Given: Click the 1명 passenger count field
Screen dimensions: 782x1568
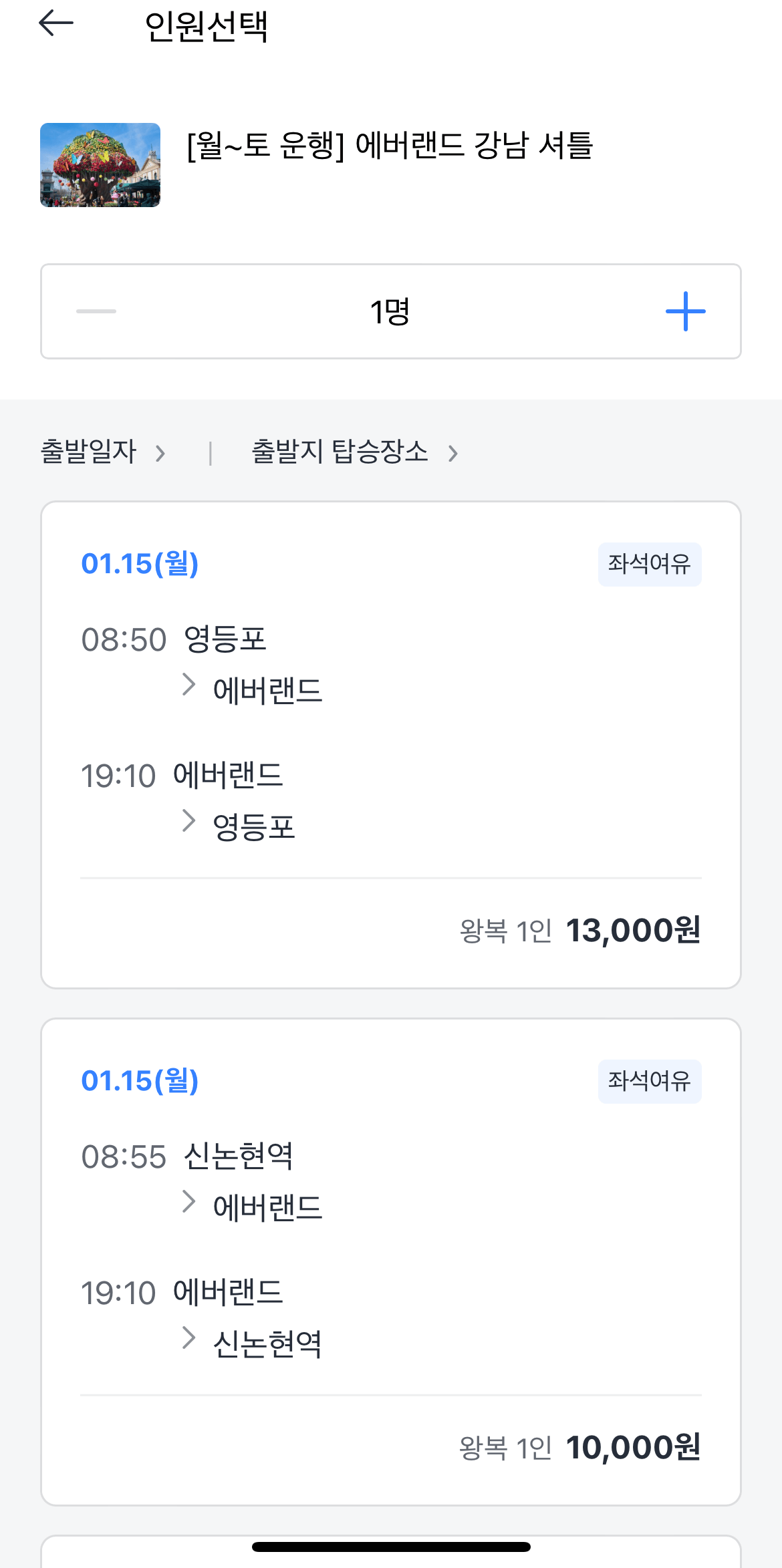Looking at the screenshot, I should tap(391, 311).
